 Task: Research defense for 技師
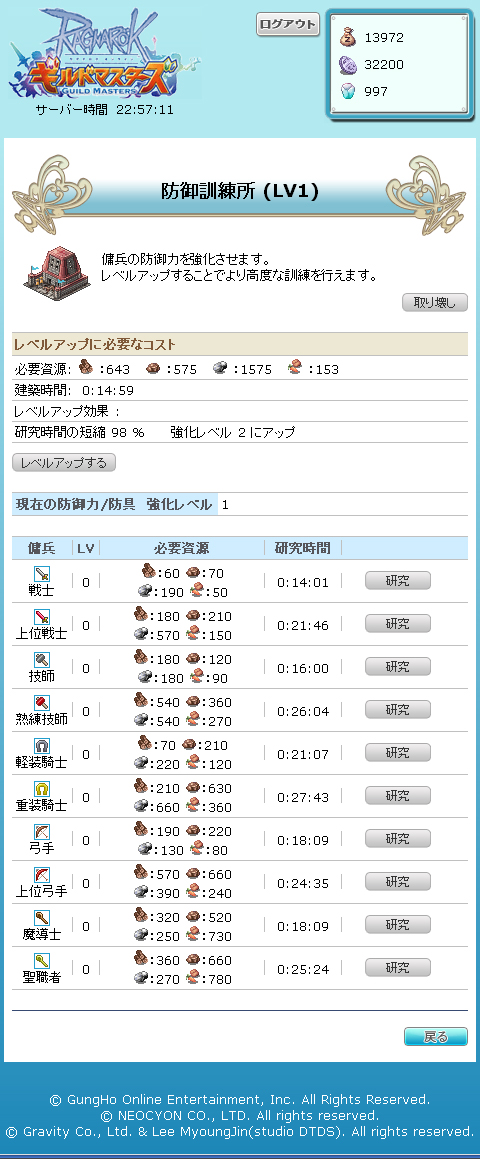[x=398, y=667]
